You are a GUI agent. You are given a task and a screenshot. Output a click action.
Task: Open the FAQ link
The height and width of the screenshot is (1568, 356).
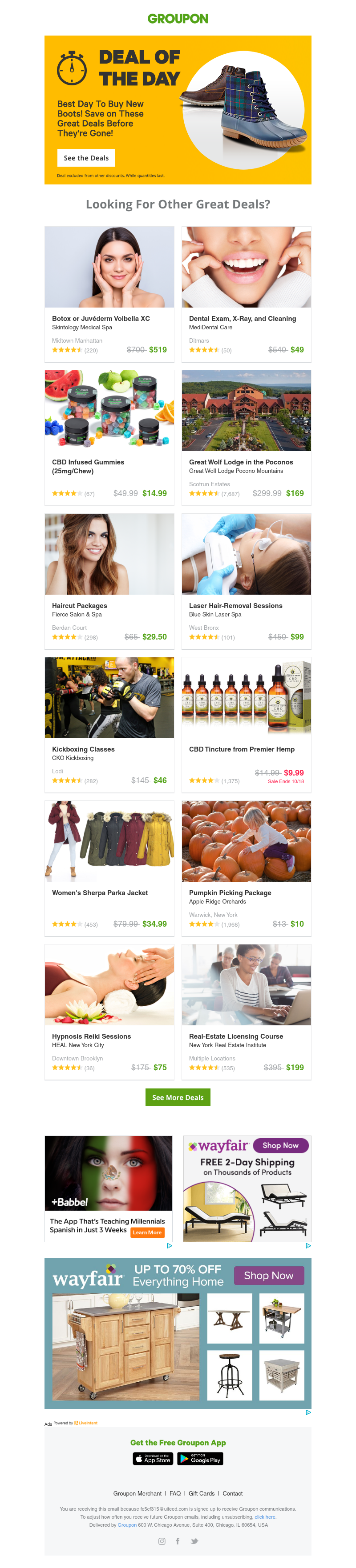175,1493
